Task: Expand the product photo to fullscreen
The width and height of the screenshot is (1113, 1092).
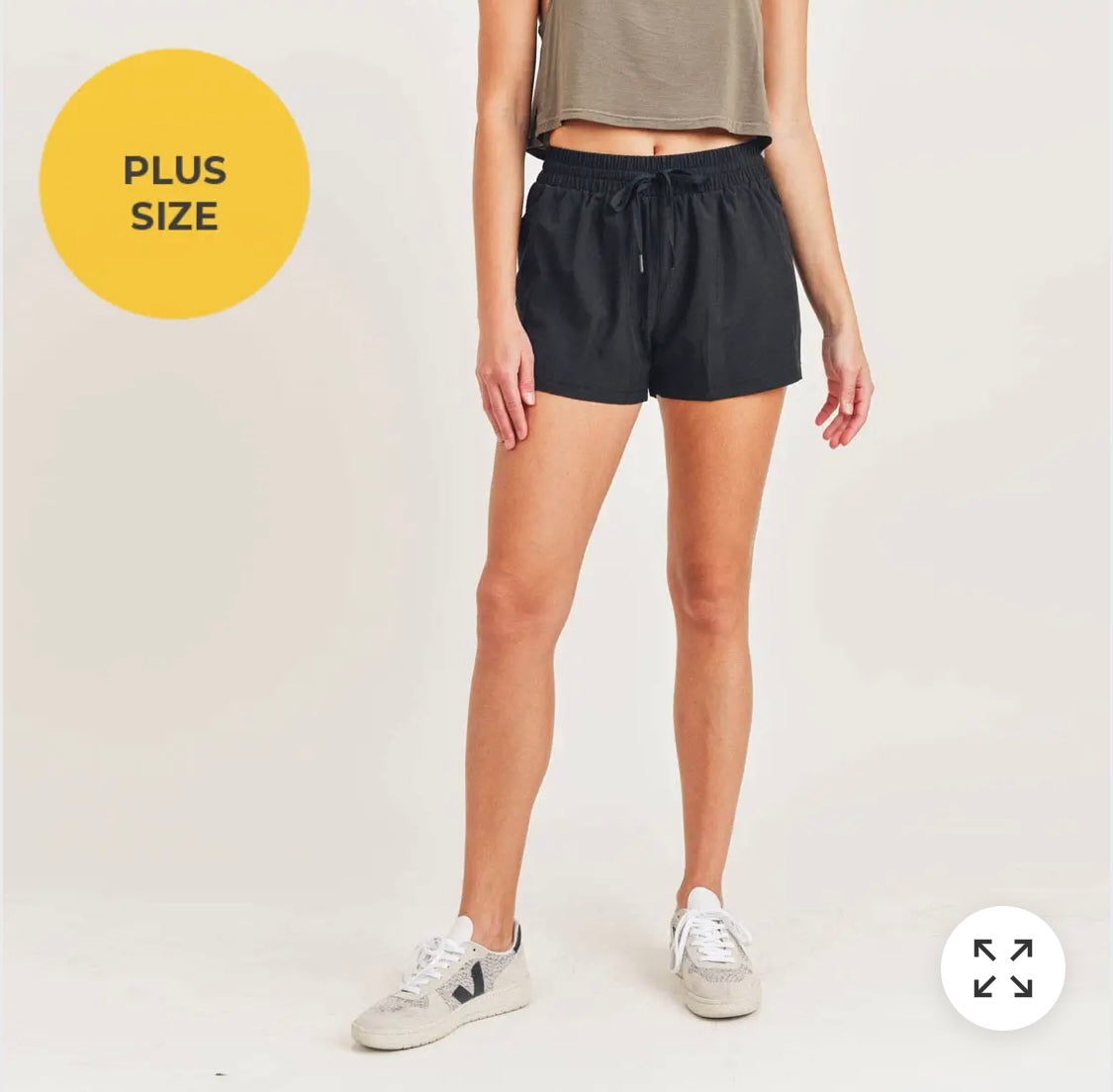Action: pos(1002,967)
